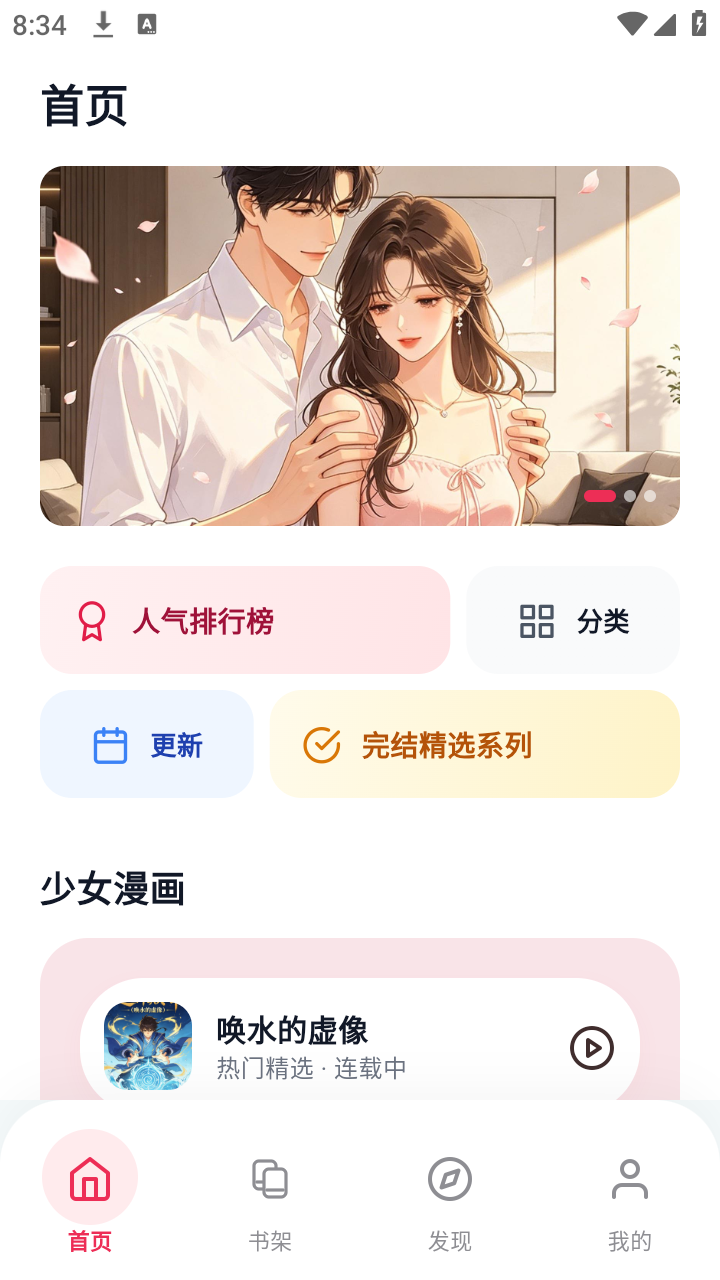The image size is (720, 1280).
Task: Click the ribbon badge icon beside 人气排行榜
Action: pyautogui.click(x=91, y=620)
